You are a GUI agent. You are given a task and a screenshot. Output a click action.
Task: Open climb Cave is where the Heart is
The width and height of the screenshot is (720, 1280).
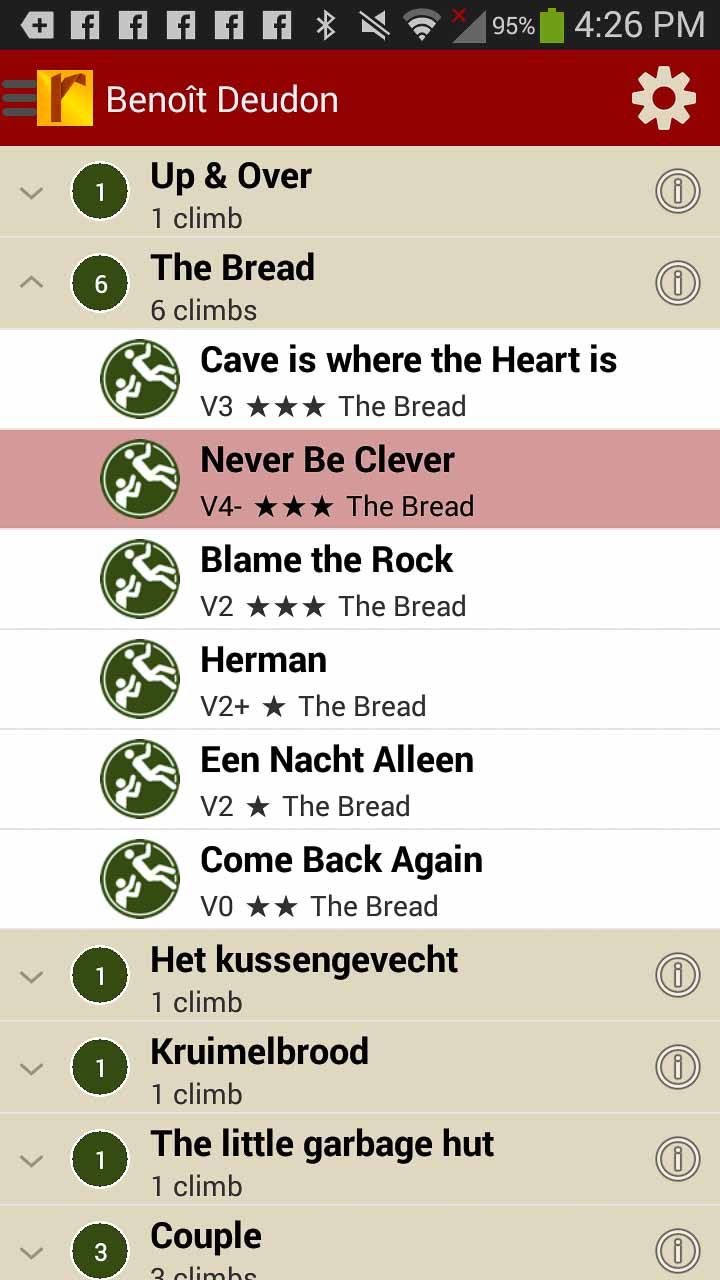(x=408, y=380)
